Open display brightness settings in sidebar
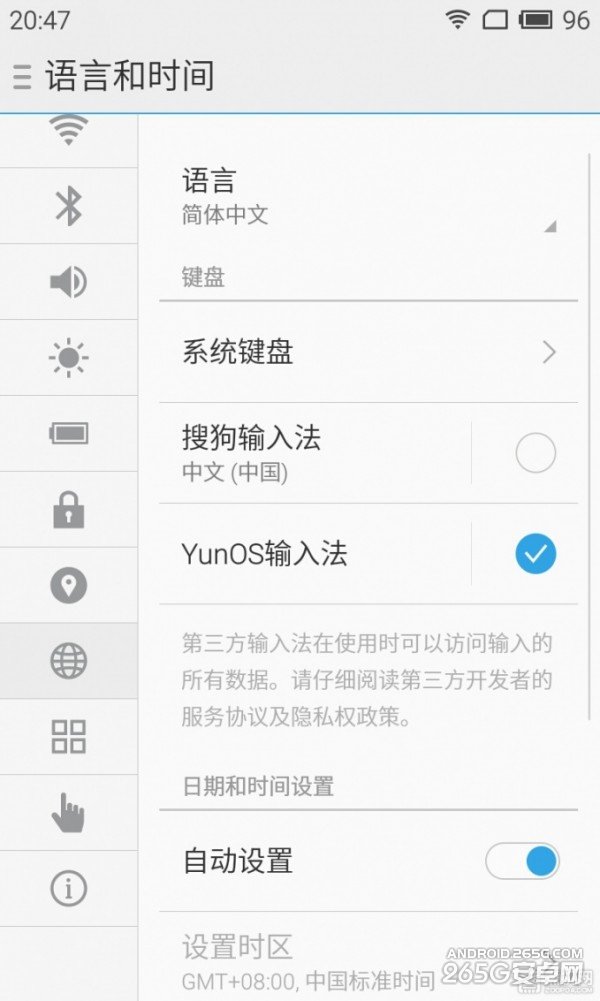This screenshot has width=600, height=1001. [x=68, y=358]
